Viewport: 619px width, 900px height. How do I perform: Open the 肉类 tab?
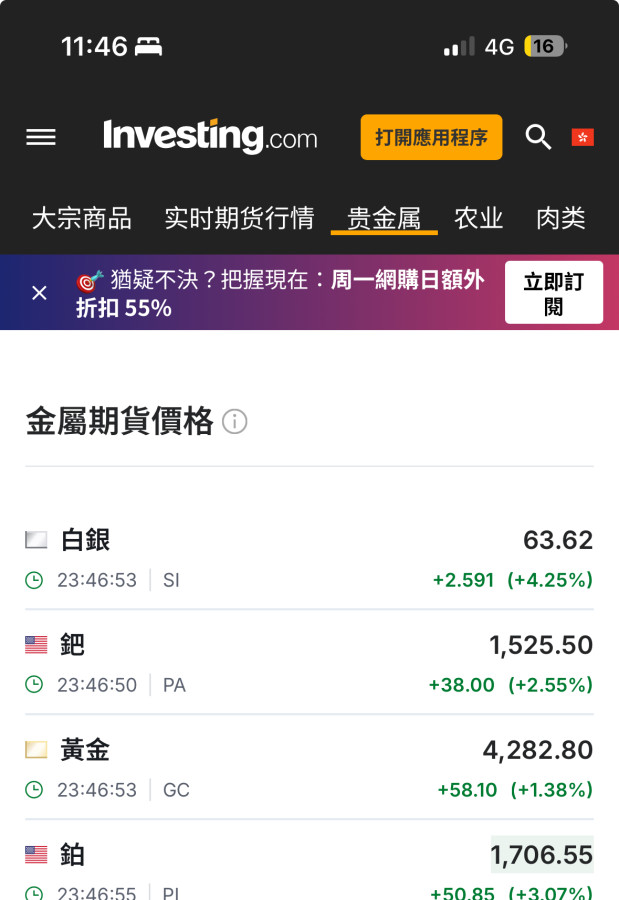click(x=560, y=218)
